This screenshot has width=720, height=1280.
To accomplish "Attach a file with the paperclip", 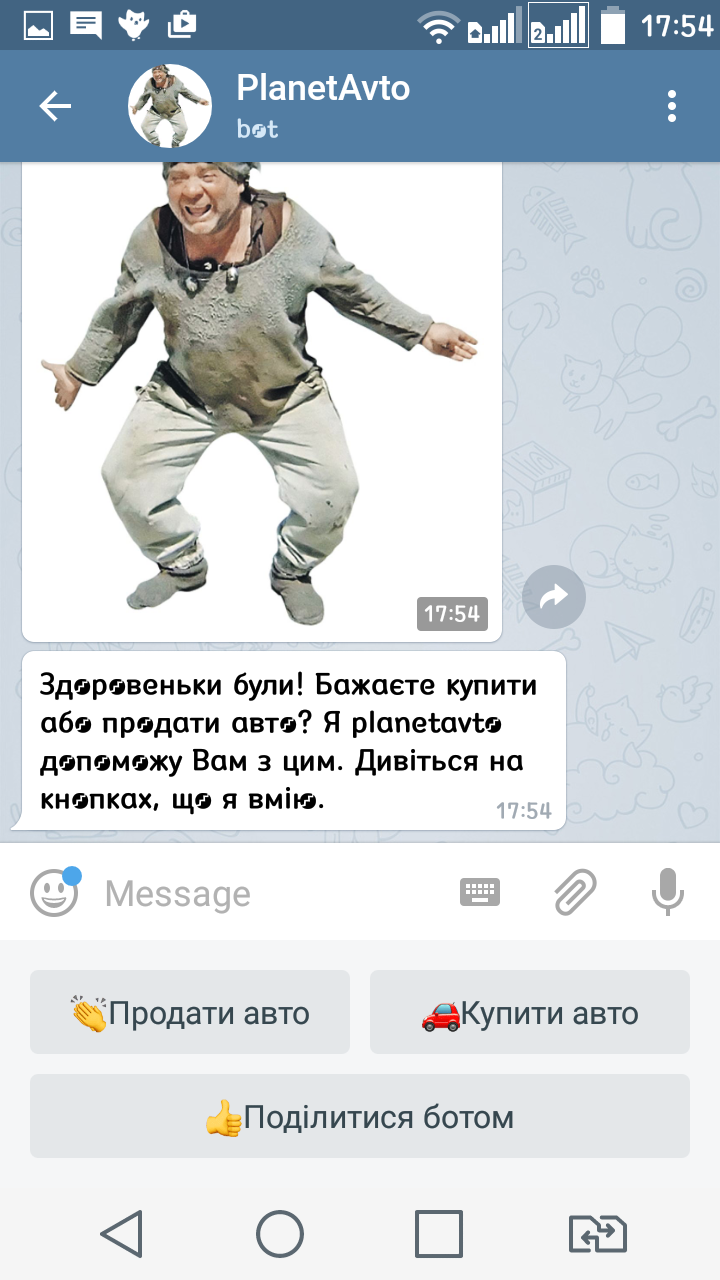I will 576,892.
